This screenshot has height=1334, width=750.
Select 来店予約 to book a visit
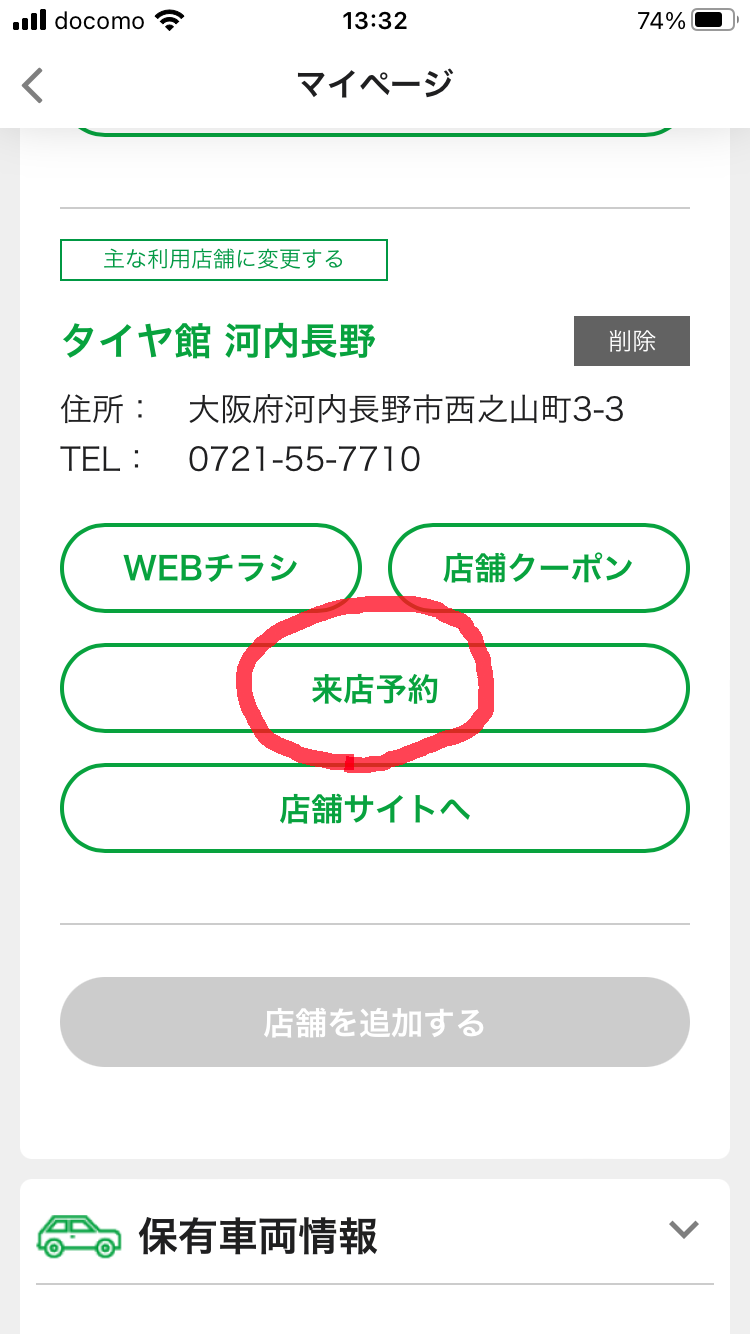pyautogui.click(x=374, y=689)
